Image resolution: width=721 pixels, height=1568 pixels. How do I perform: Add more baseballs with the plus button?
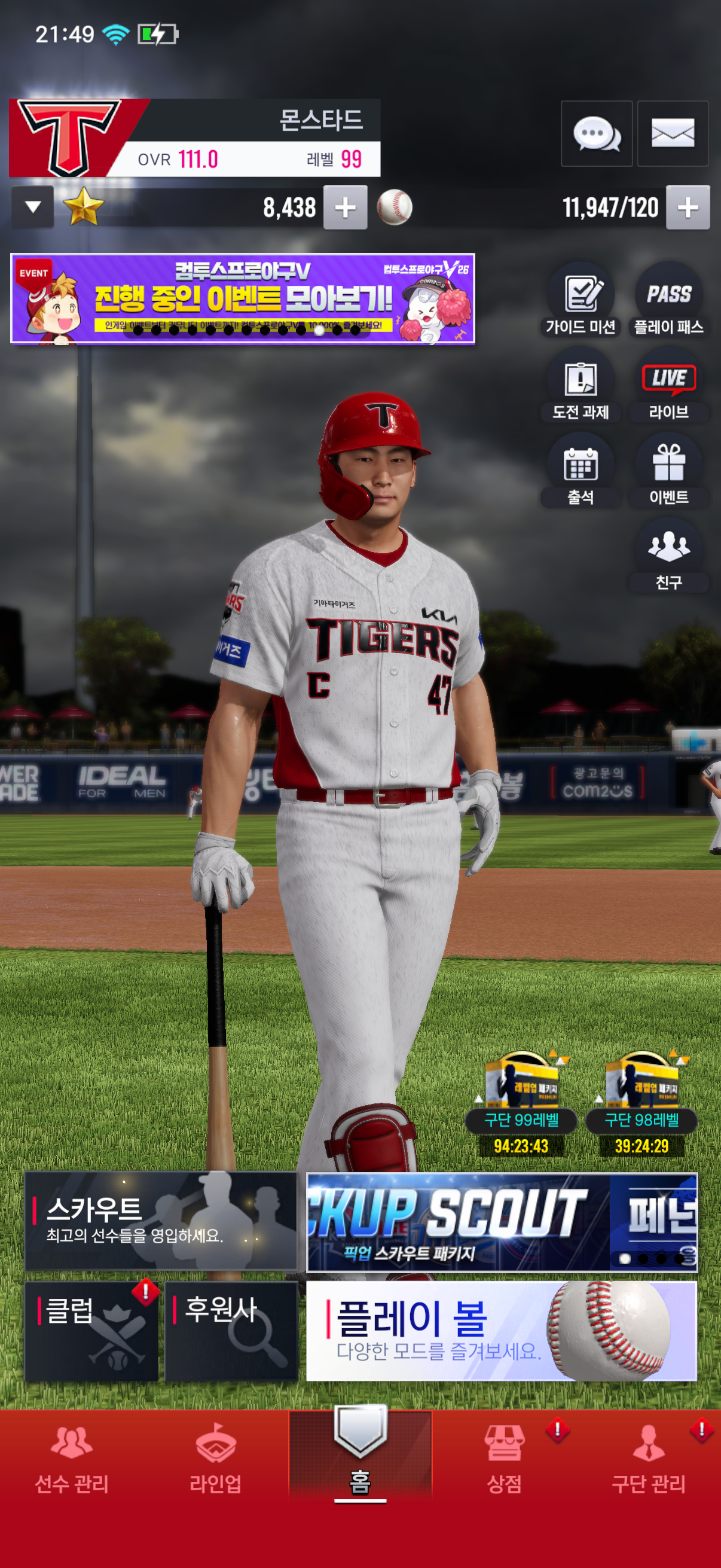(688, 208)
